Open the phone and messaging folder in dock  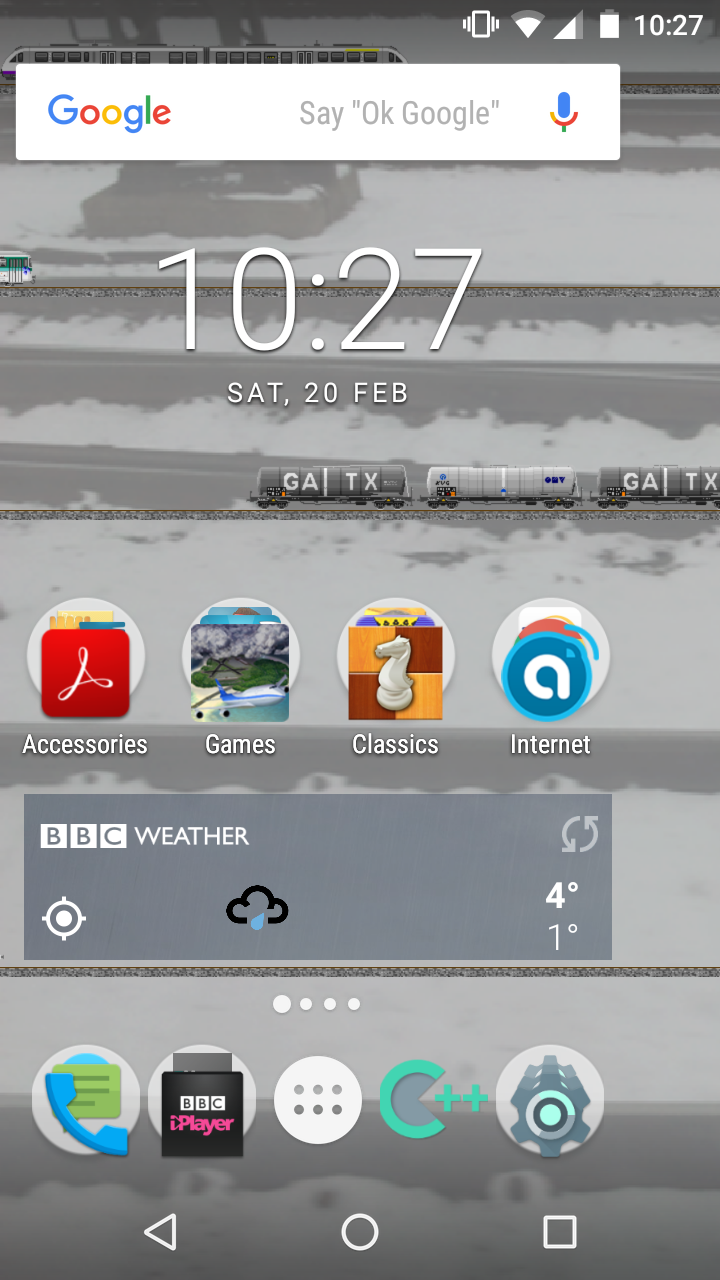point(86,1100)
